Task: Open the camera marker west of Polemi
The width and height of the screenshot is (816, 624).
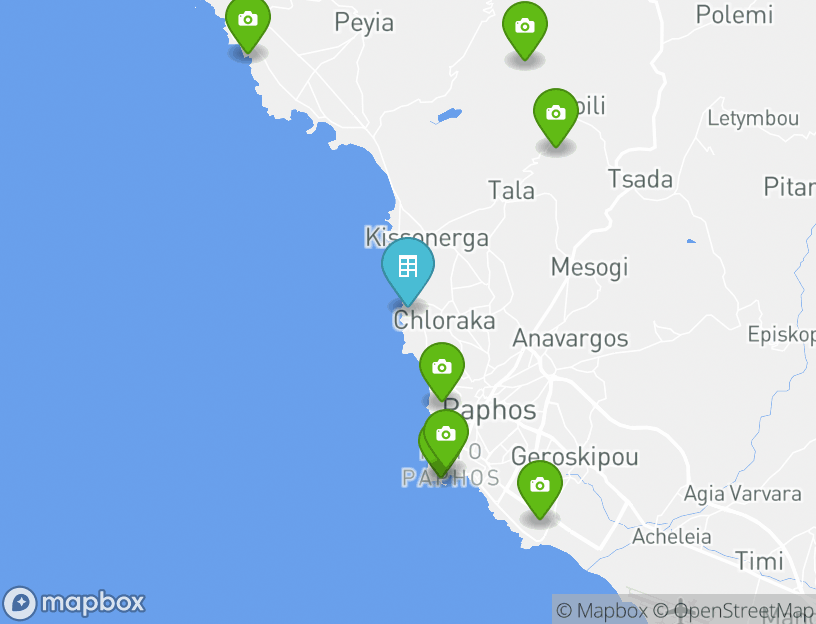Action: click(524, 27)
